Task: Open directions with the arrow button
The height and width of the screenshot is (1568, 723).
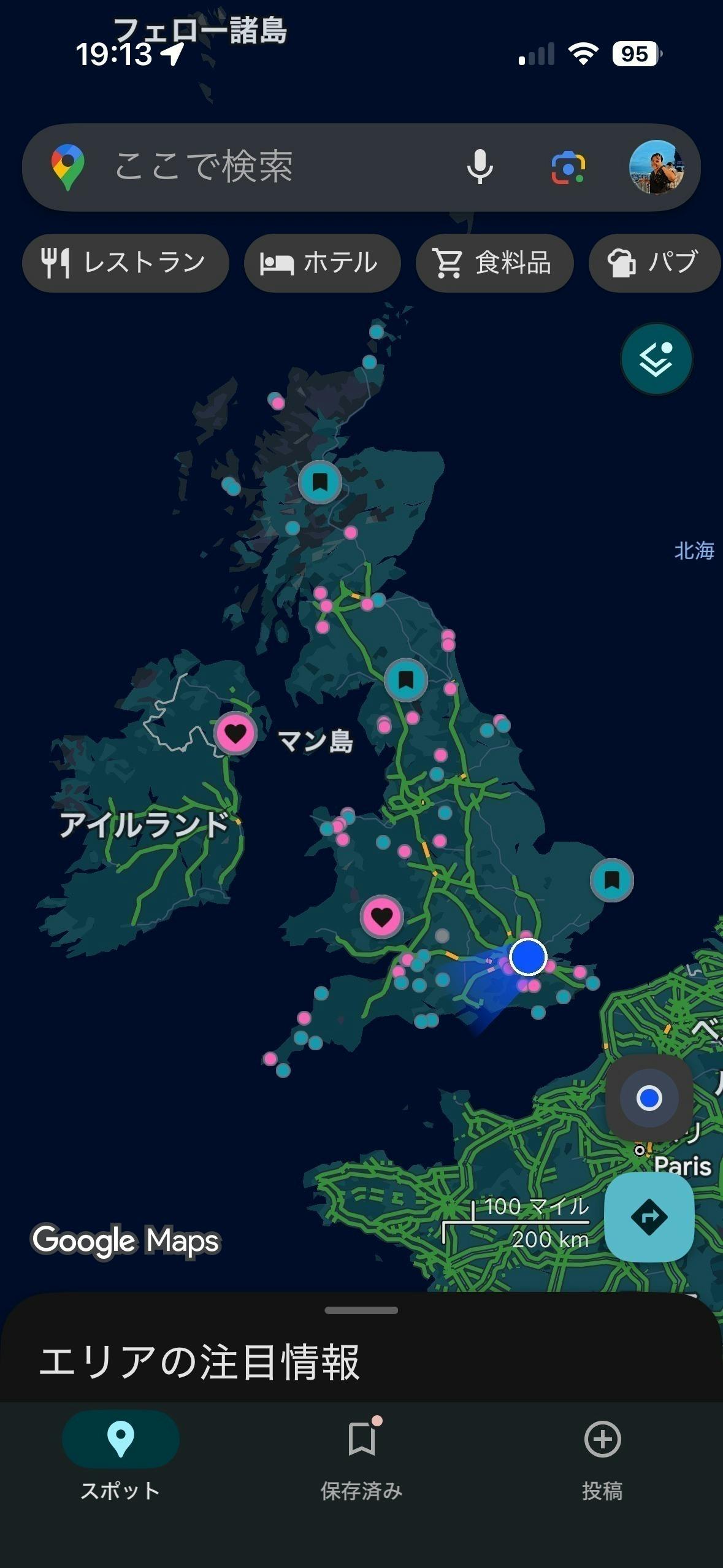Action: point(649,1216)
